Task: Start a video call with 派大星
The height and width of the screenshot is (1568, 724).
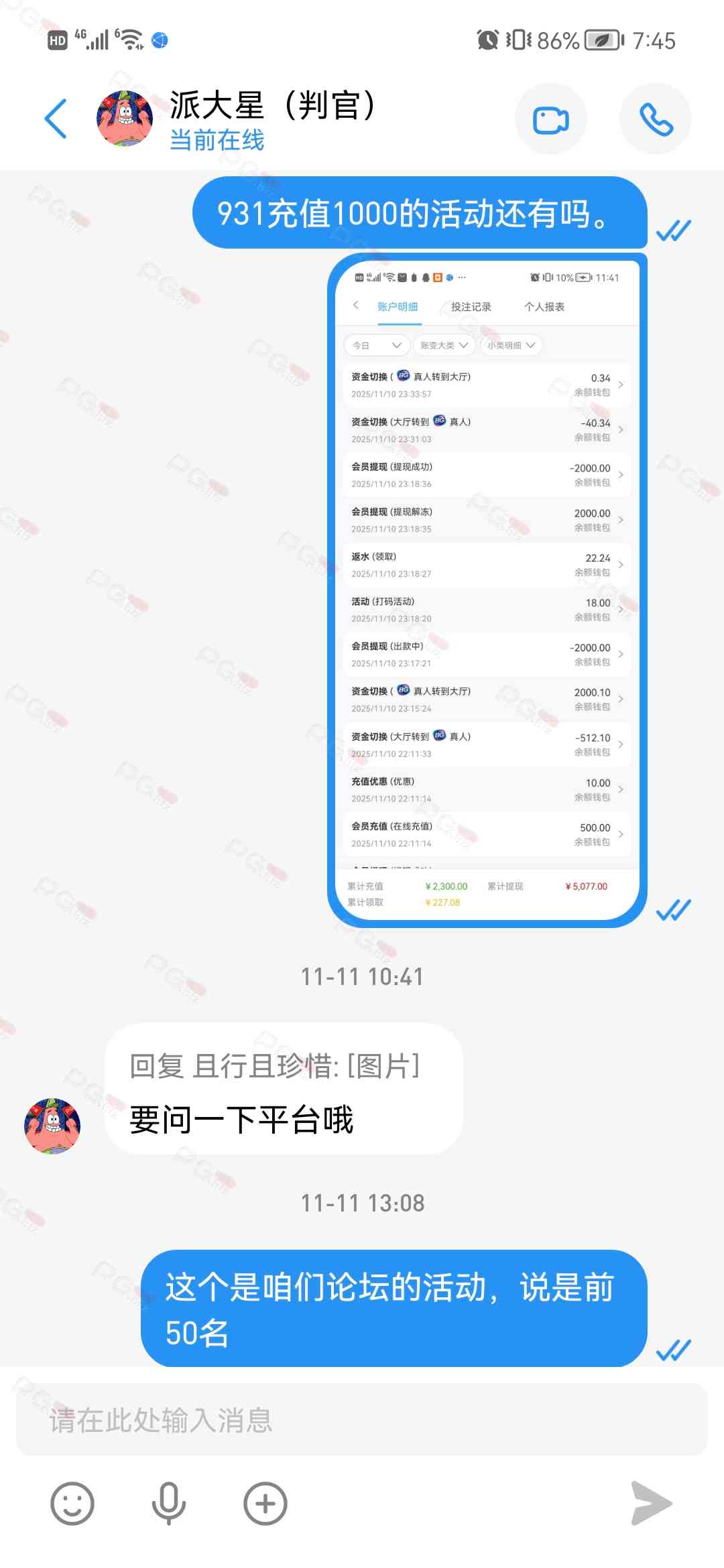Action: coord(550,120)
